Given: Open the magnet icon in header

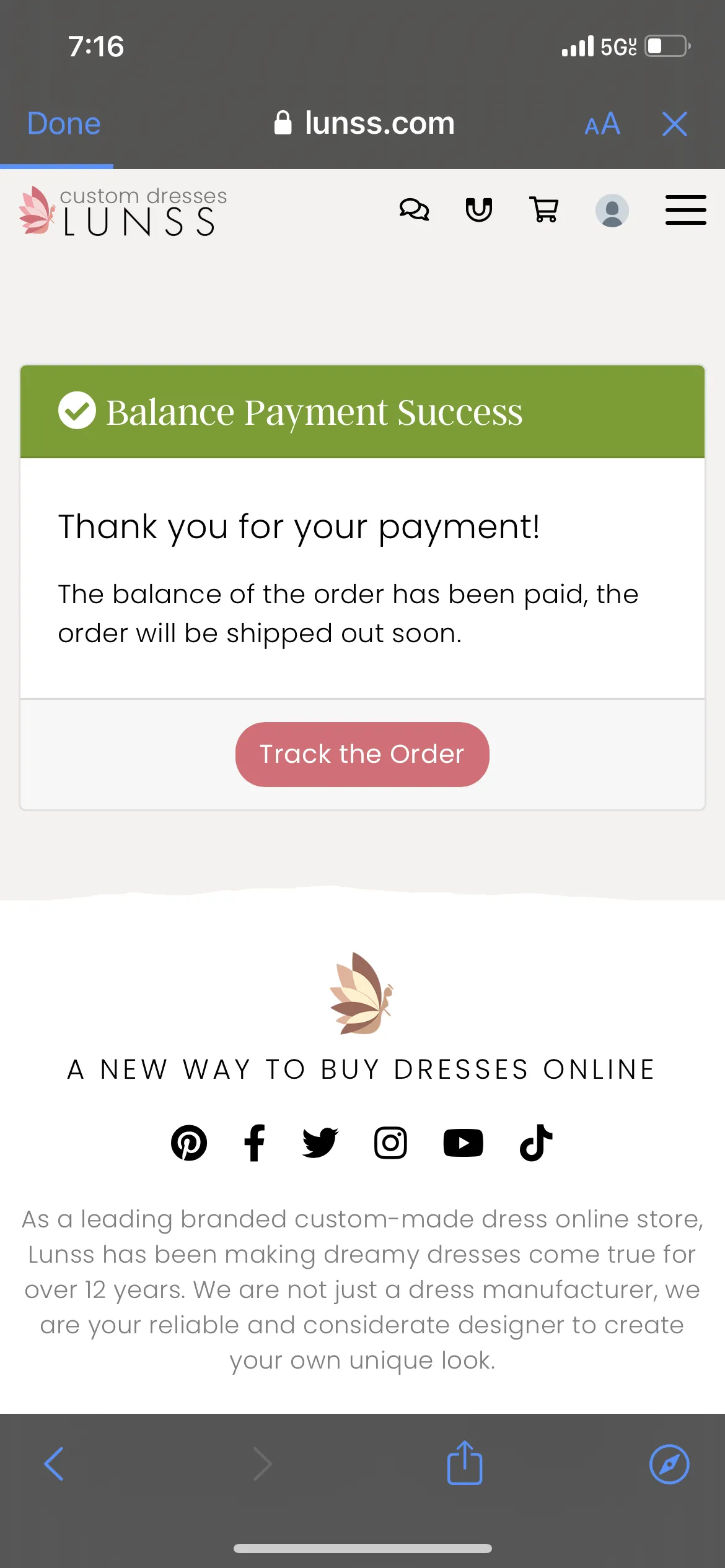Looking at the screenshot, I should pyautogui.click(x=479, y=210).
